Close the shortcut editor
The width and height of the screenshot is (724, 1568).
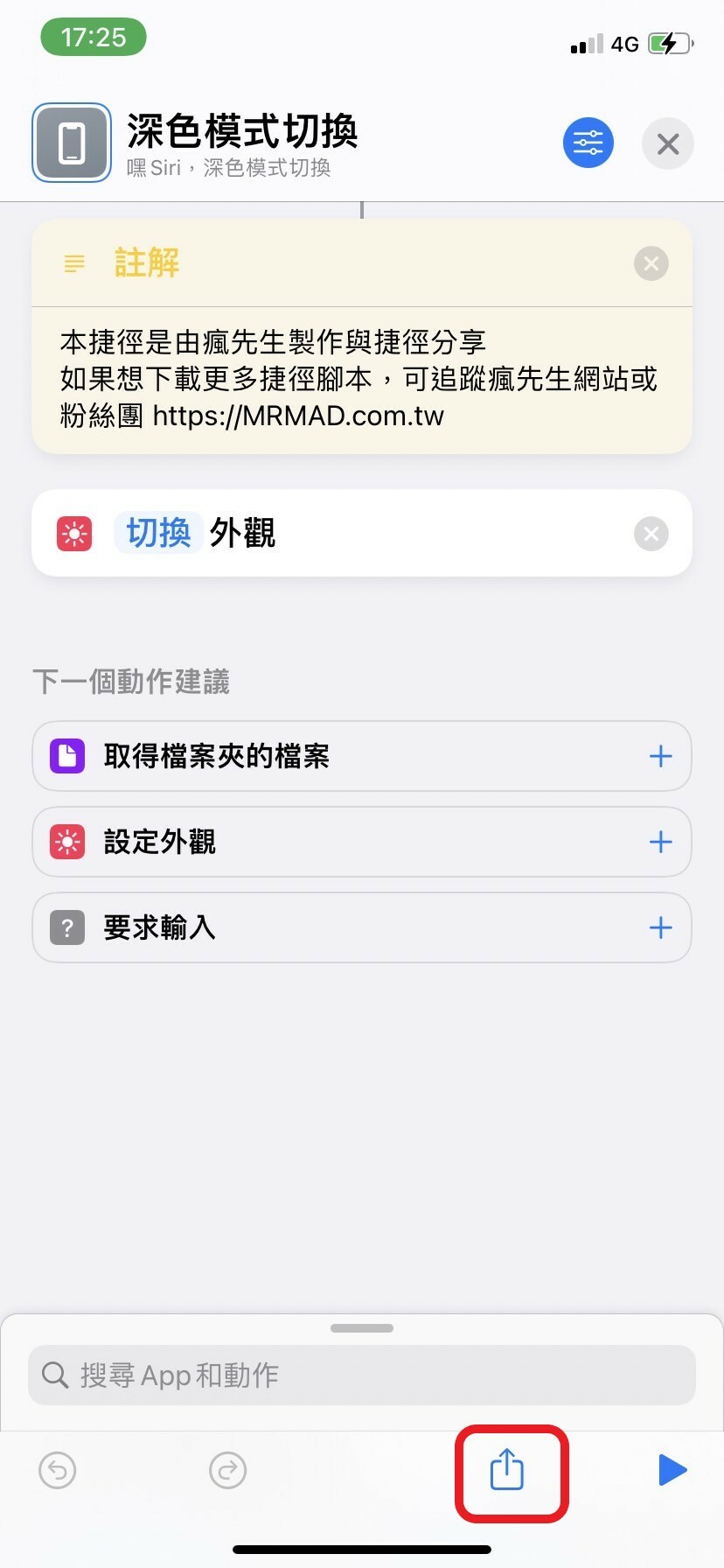pyautogui.click(x=668, y=143)
